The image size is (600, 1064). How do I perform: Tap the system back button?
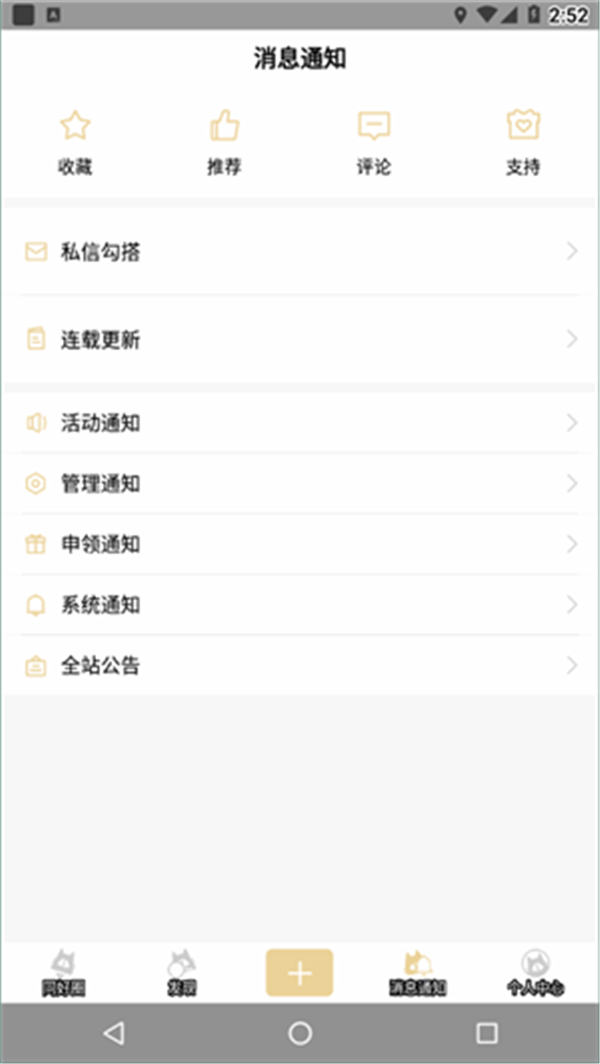point(114,1033)
